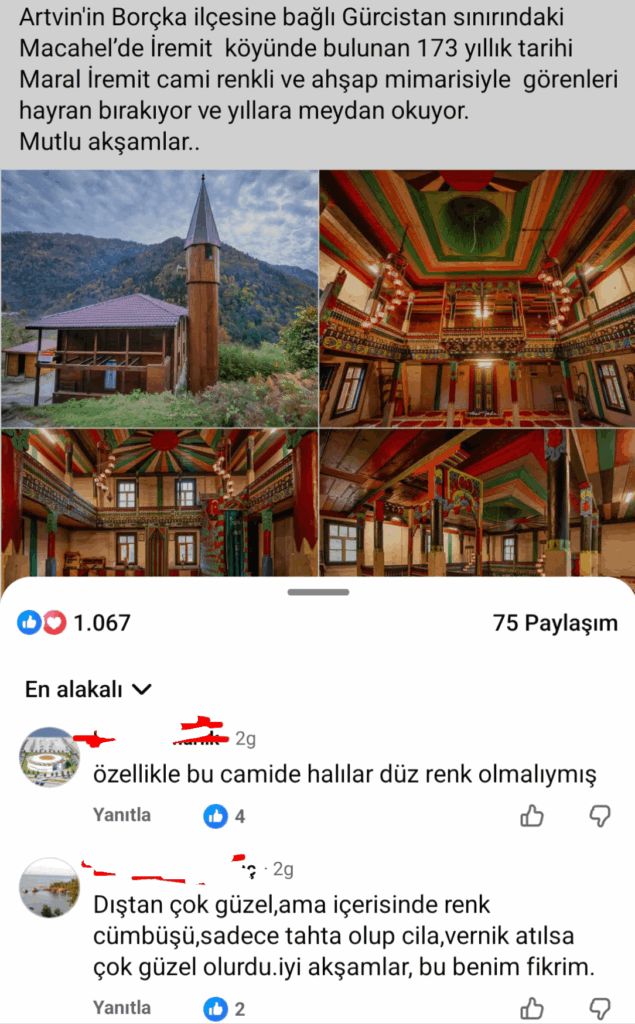View the 4 reactions on the first comment

[x=225, y=816]
